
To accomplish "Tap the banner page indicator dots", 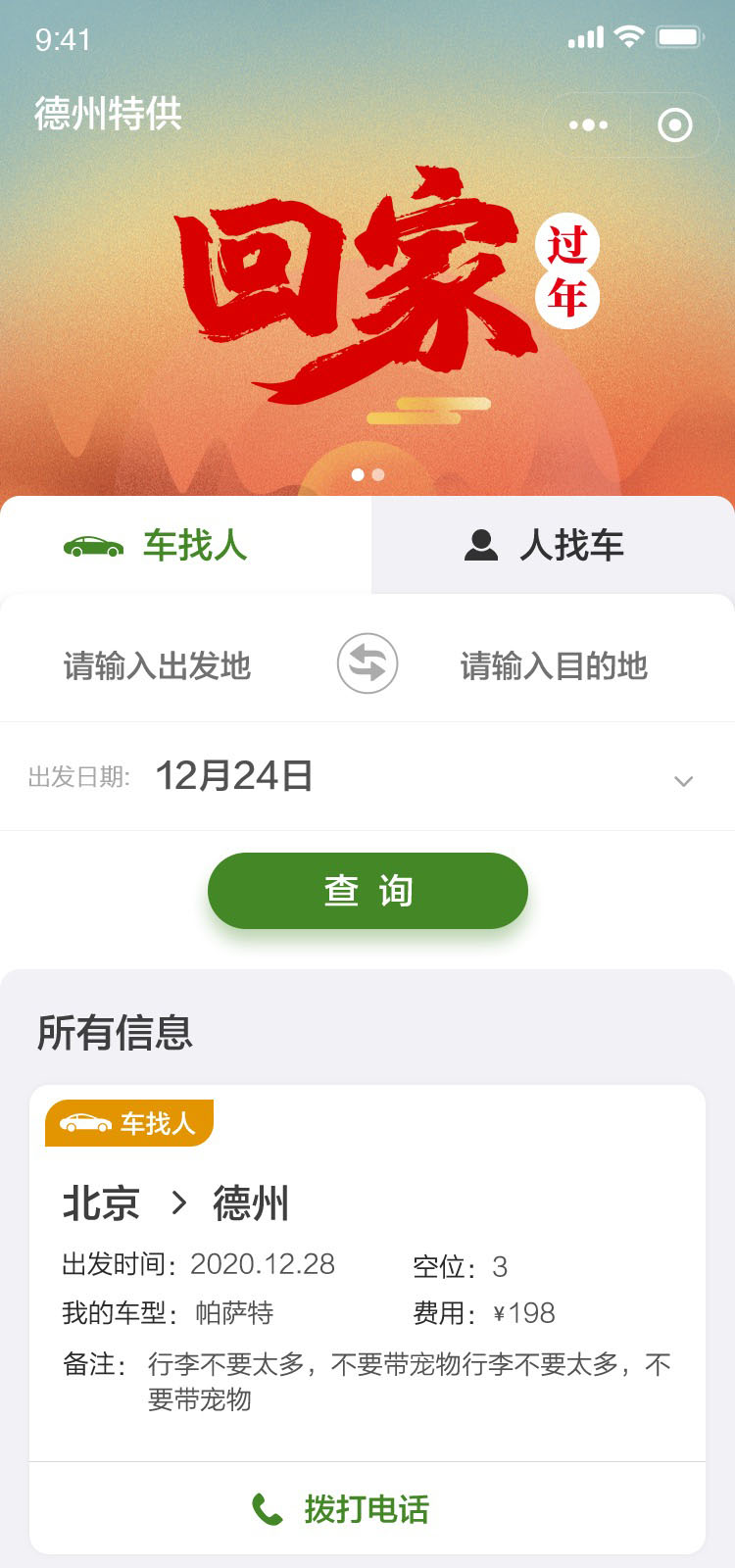I will point(367,474).
